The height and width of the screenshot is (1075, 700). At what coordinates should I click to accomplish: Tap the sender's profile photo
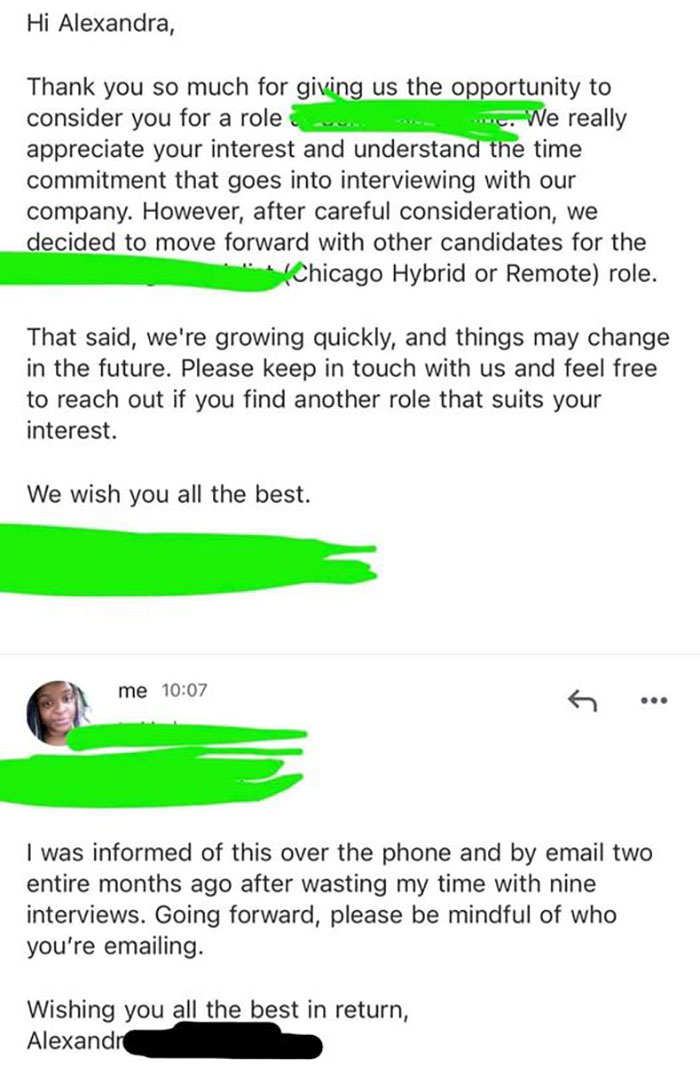click(59, 714)
